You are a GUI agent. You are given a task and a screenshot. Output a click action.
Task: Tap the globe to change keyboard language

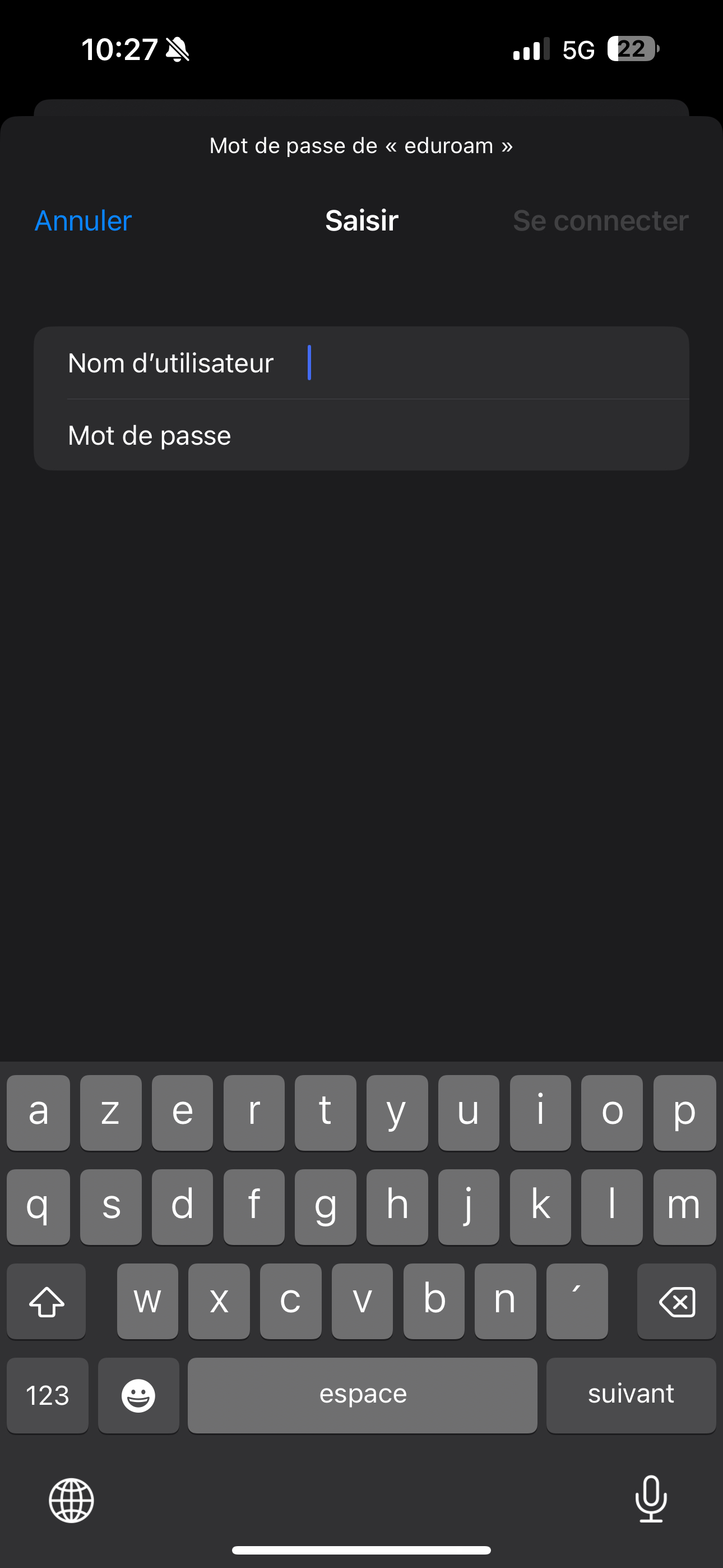(x=71, y=1500)
